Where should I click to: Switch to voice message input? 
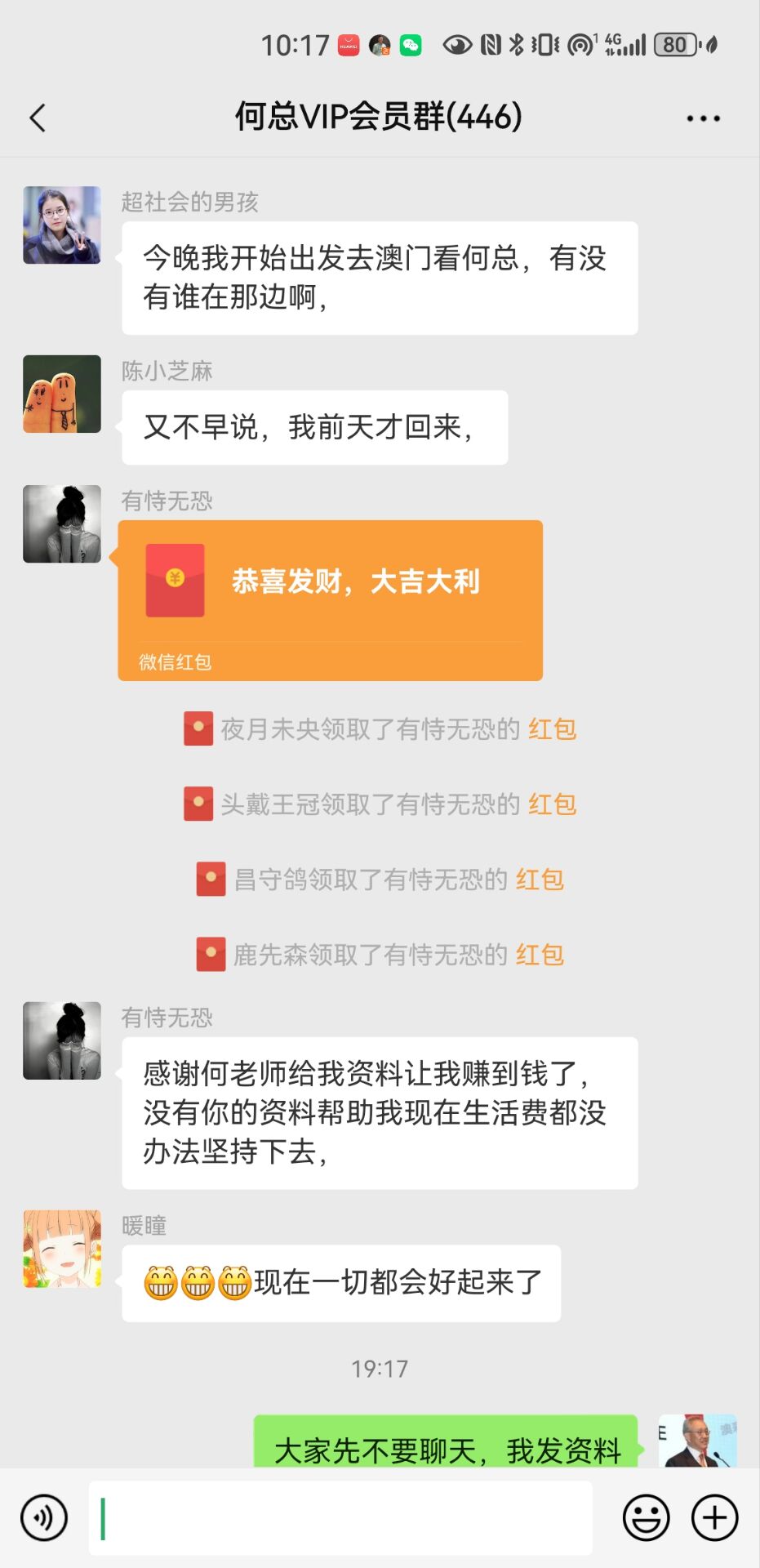44,1518
